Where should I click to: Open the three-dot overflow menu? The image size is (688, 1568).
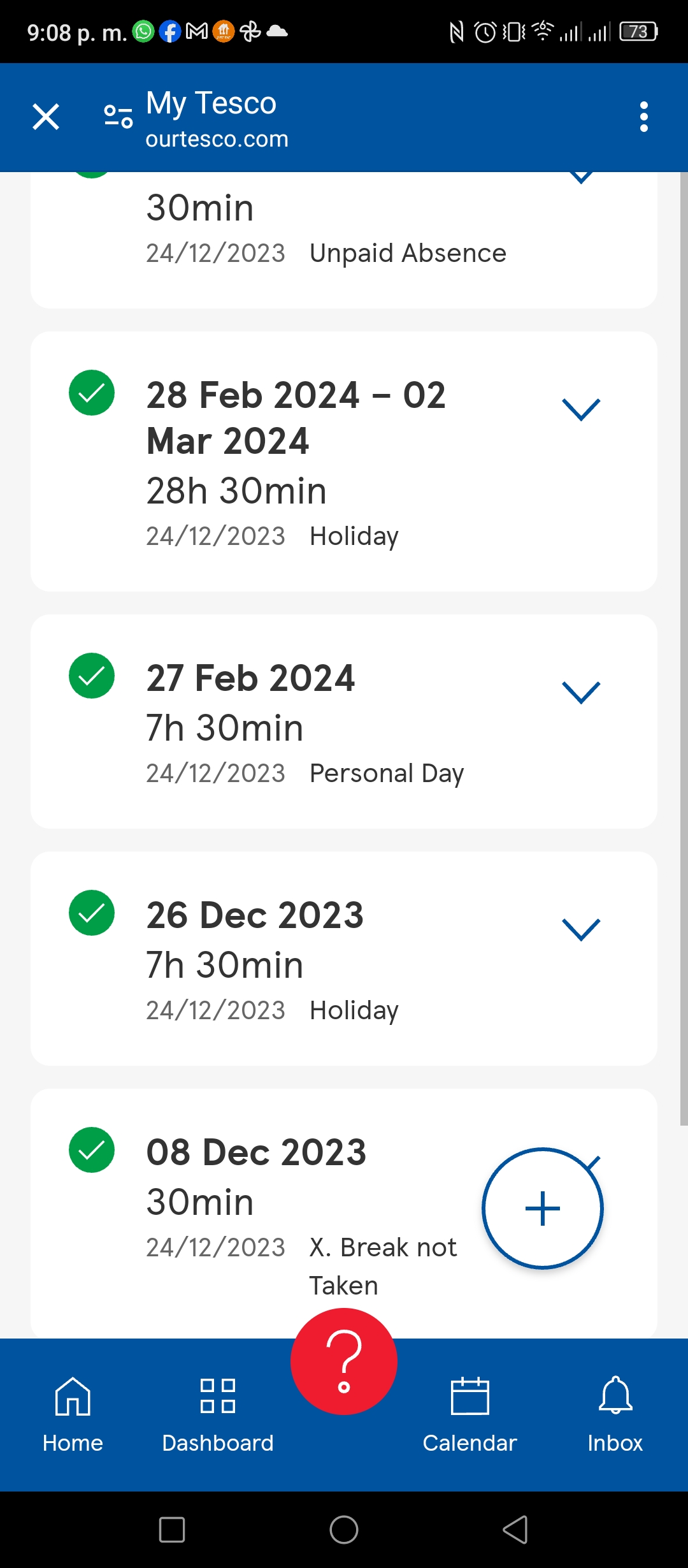(x=644, y=117)
